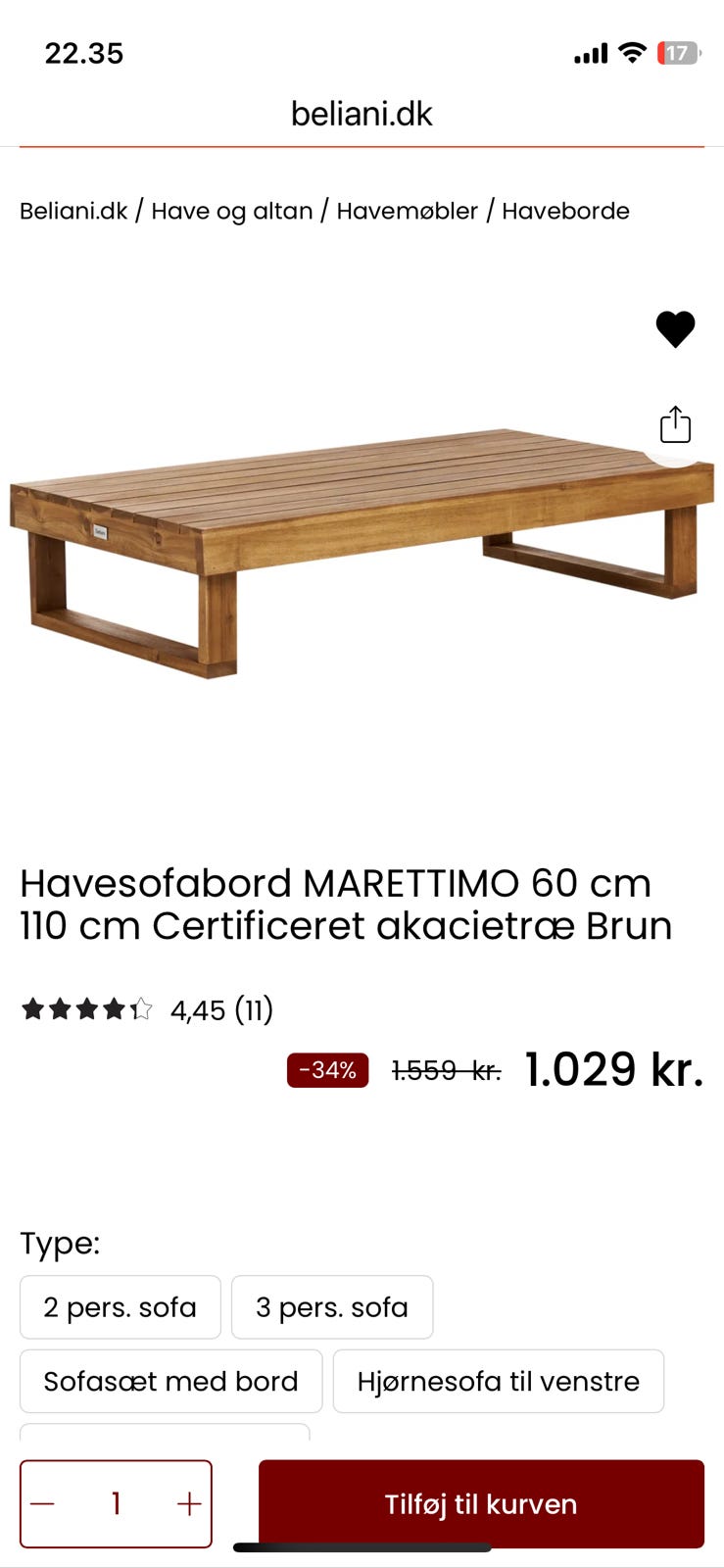The image size is (724, 1568).
Task: Open the Havemøbler breadcrumb
Action: [x=408, y=211]
